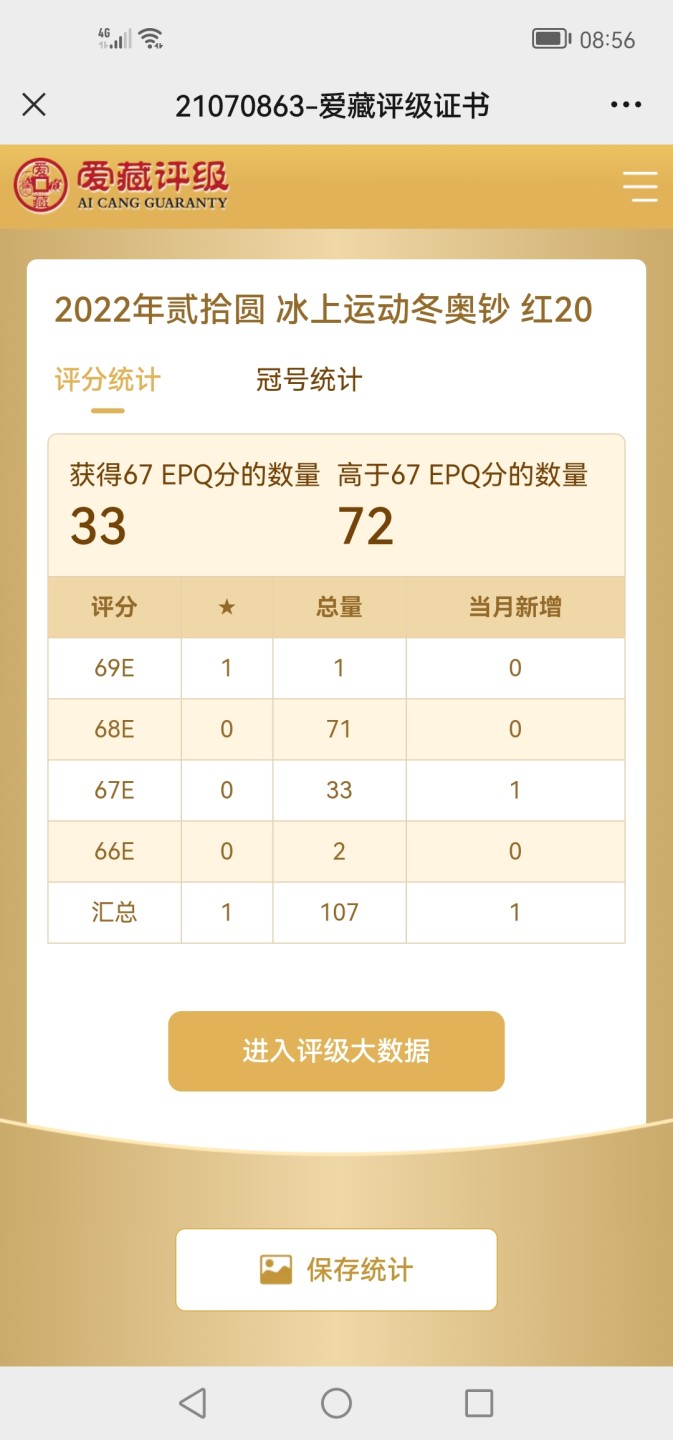Switch to the 冠号统计 tab

coord(309,380)
